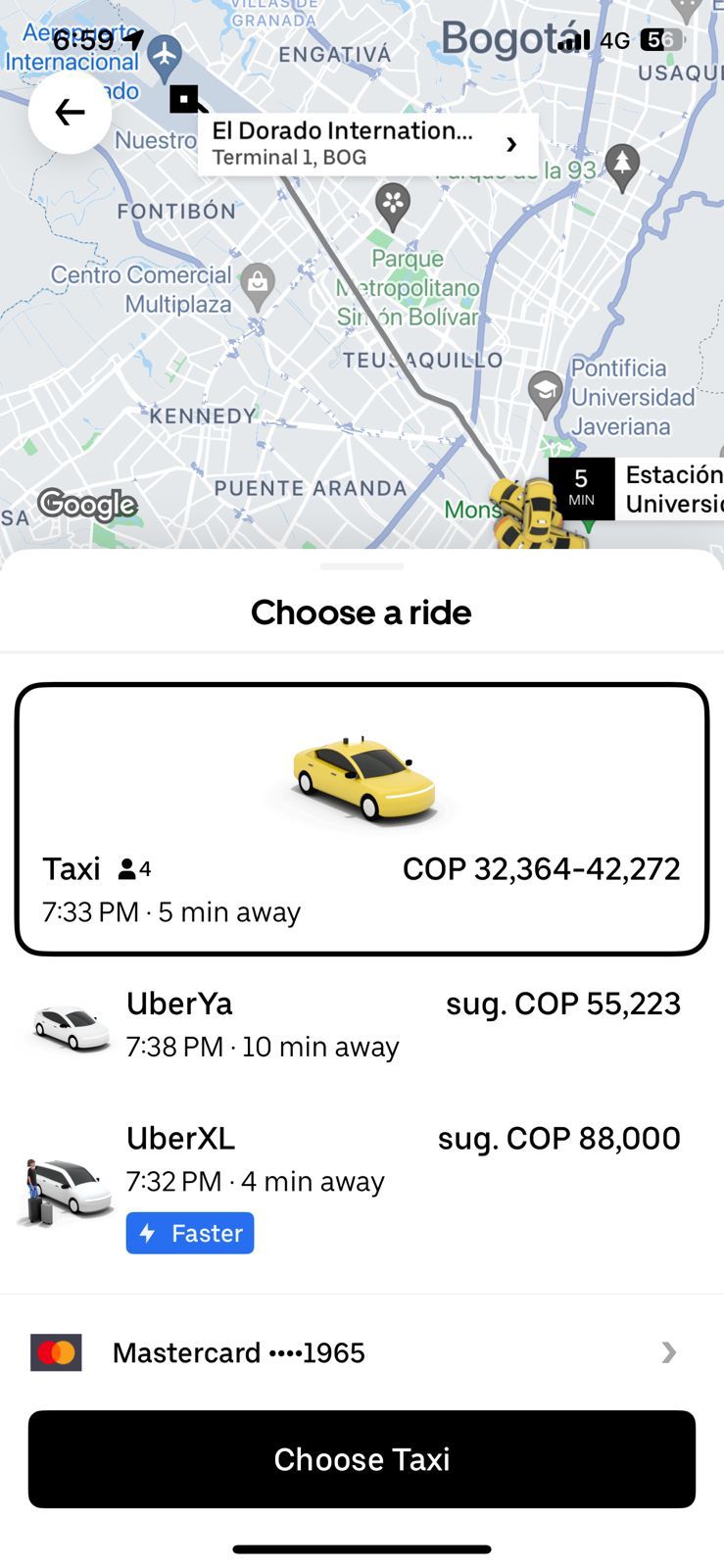Confirm with Choose Taxi button

(362, 1458)
